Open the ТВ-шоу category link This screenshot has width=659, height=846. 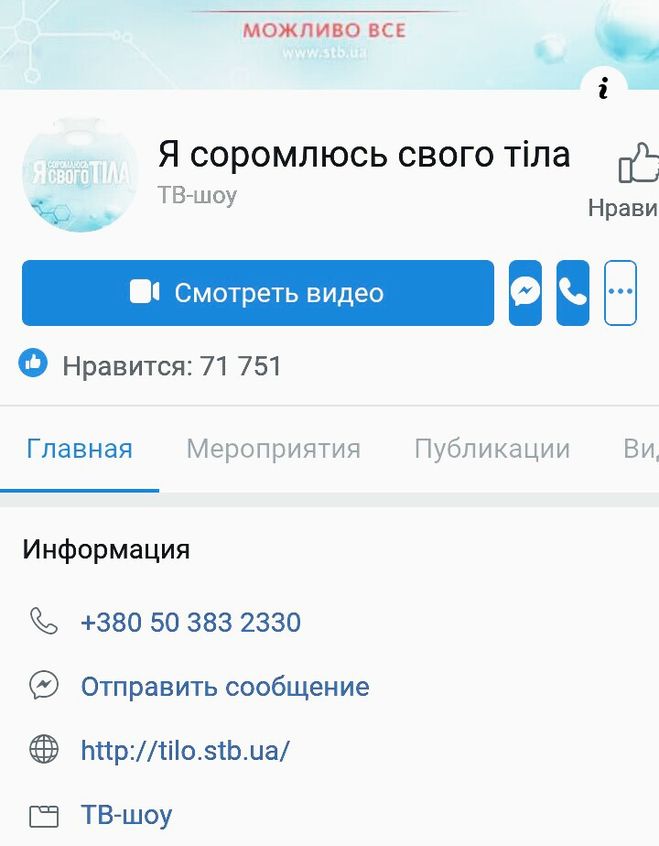tap(126, 815)
